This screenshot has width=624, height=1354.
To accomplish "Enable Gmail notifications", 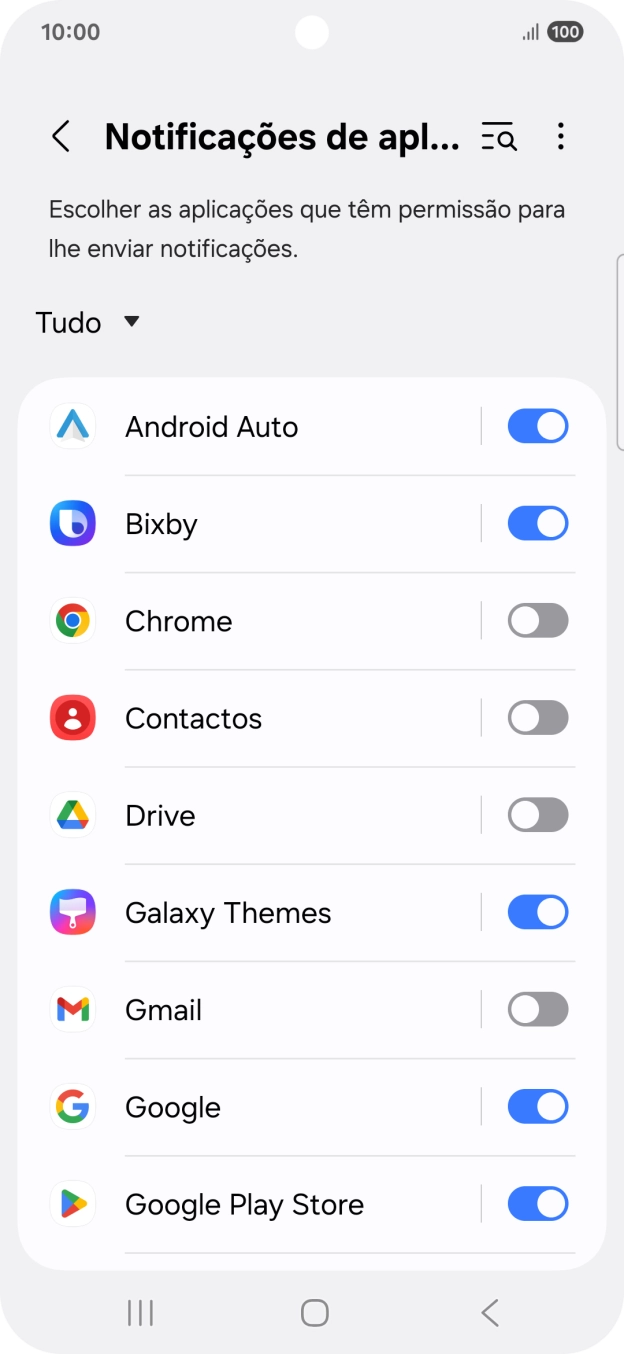I will [x=537, y=1009].
